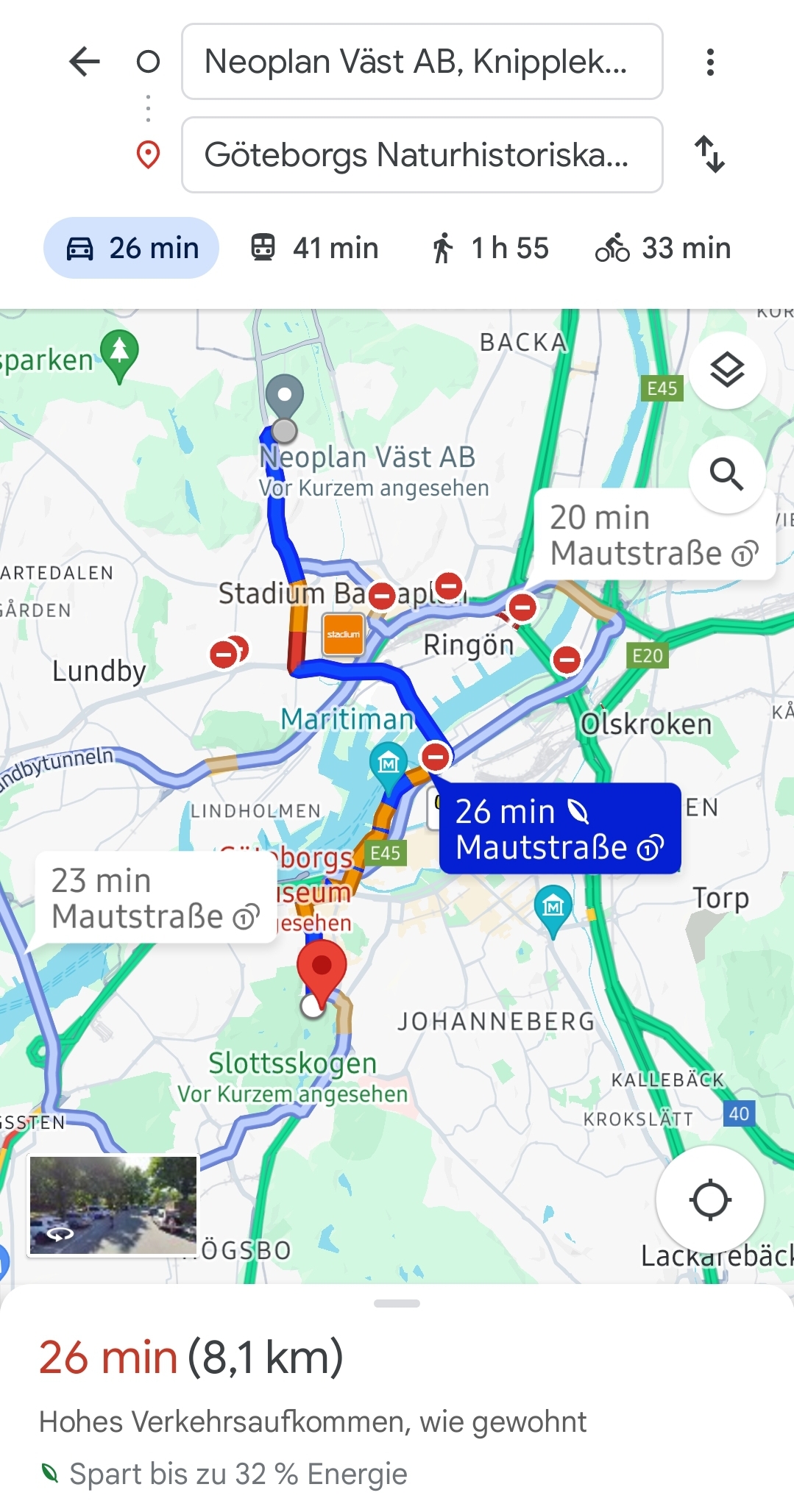Open the overflow menu with three dots
794x1512 pixels.
710,62
